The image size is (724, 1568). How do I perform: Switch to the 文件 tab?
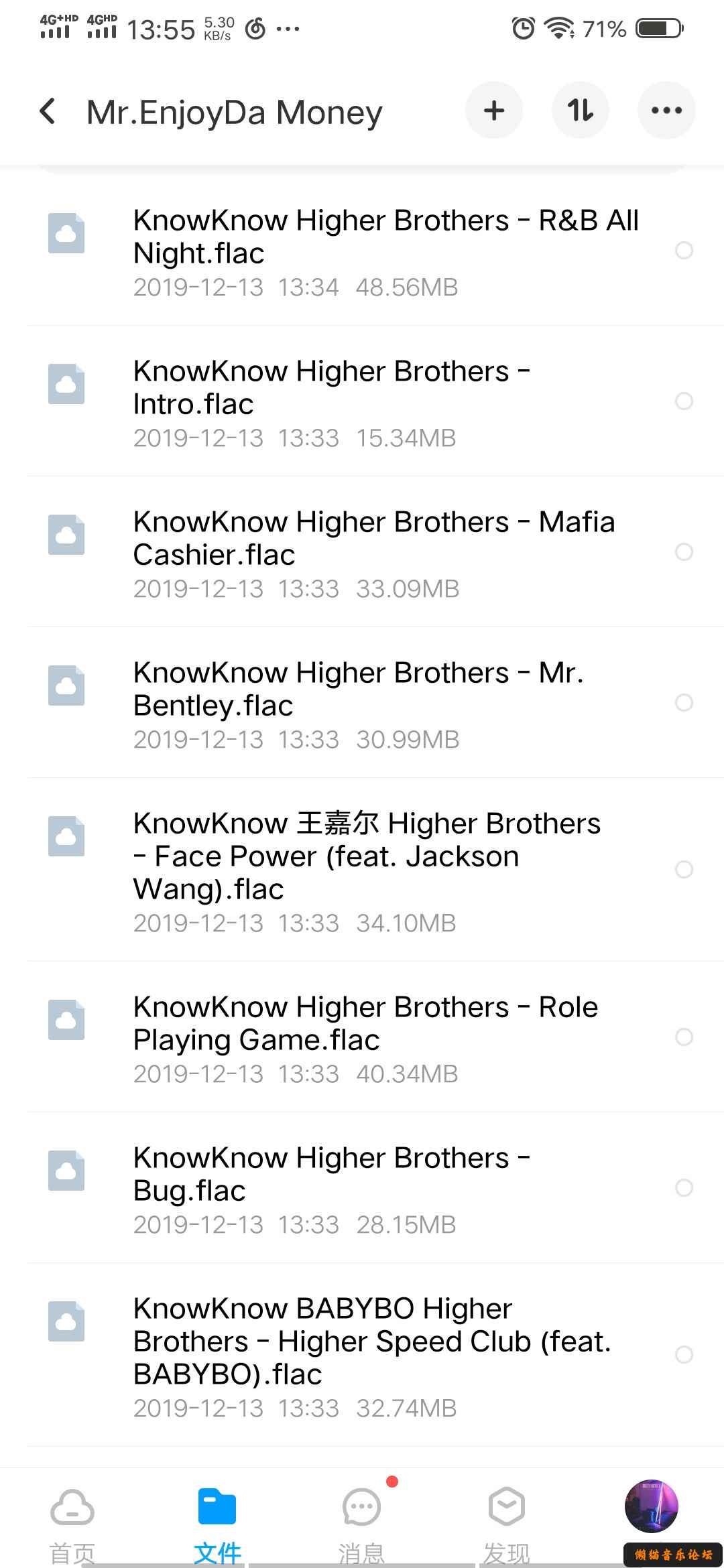[217, 1522]
